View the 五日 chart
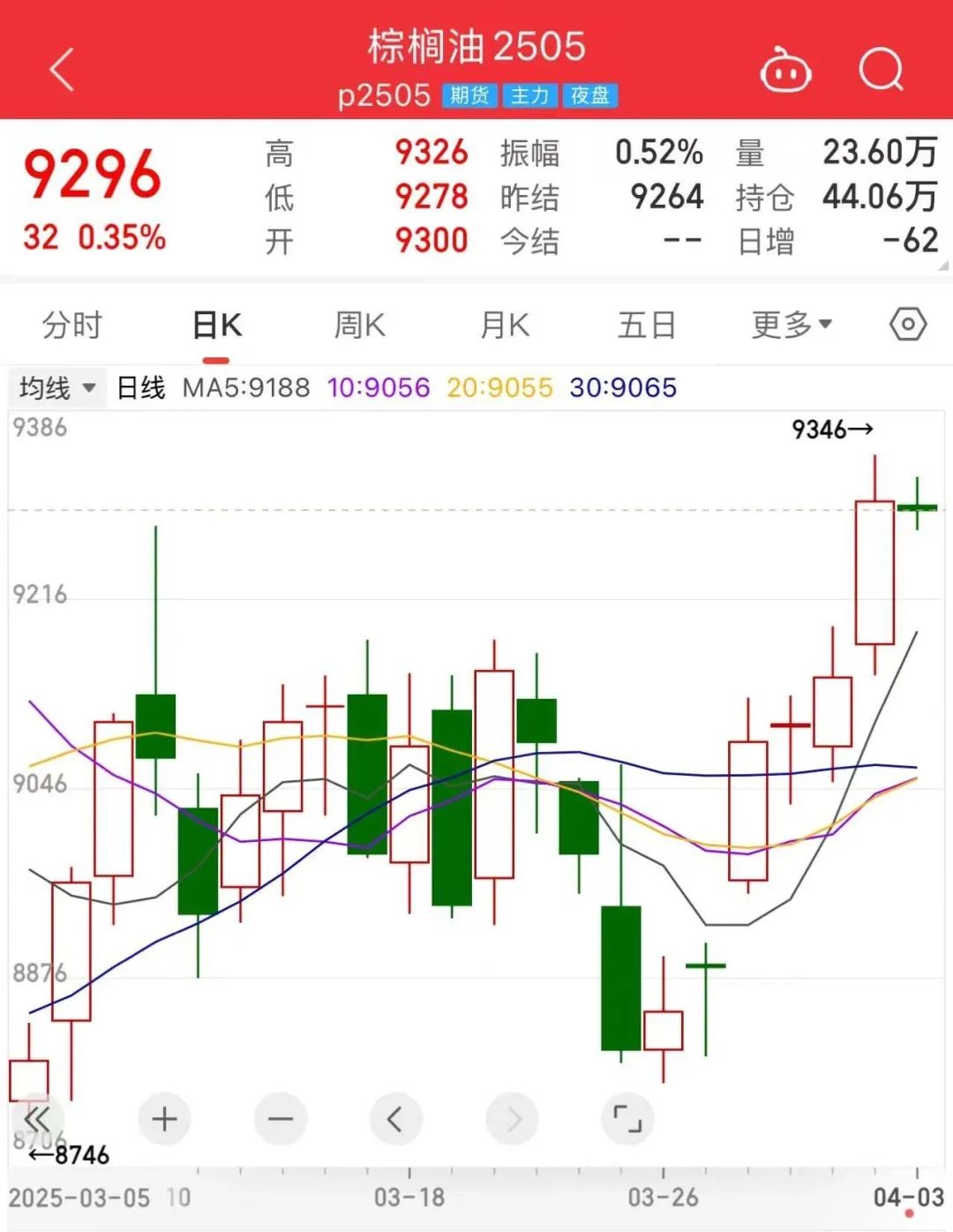Image resolution: width=953 pixels, height=1232 pixels. coord(647,326)
